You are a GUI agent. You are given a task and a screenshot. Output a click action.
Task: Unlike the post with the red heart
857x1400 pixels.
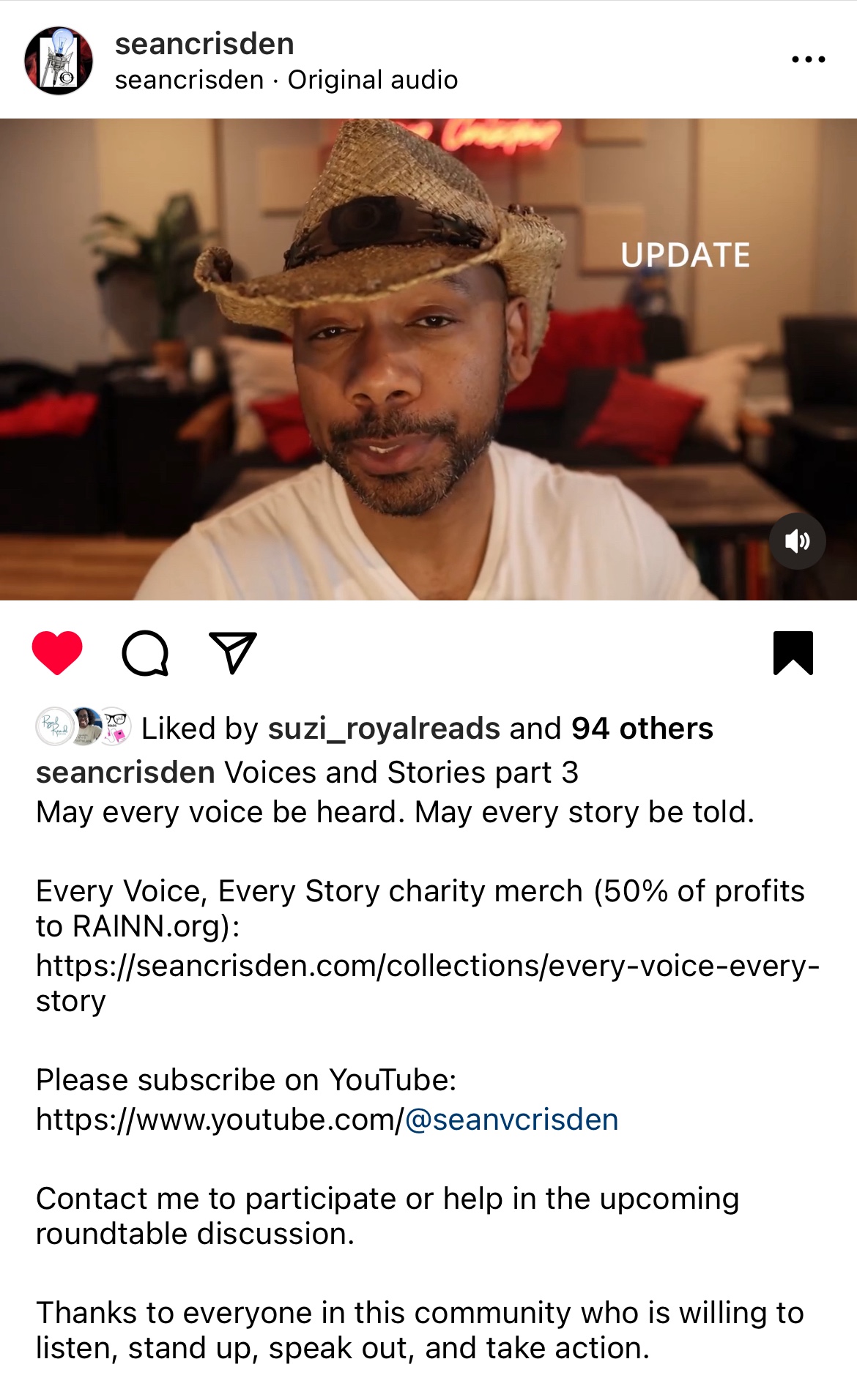(57, 652)
